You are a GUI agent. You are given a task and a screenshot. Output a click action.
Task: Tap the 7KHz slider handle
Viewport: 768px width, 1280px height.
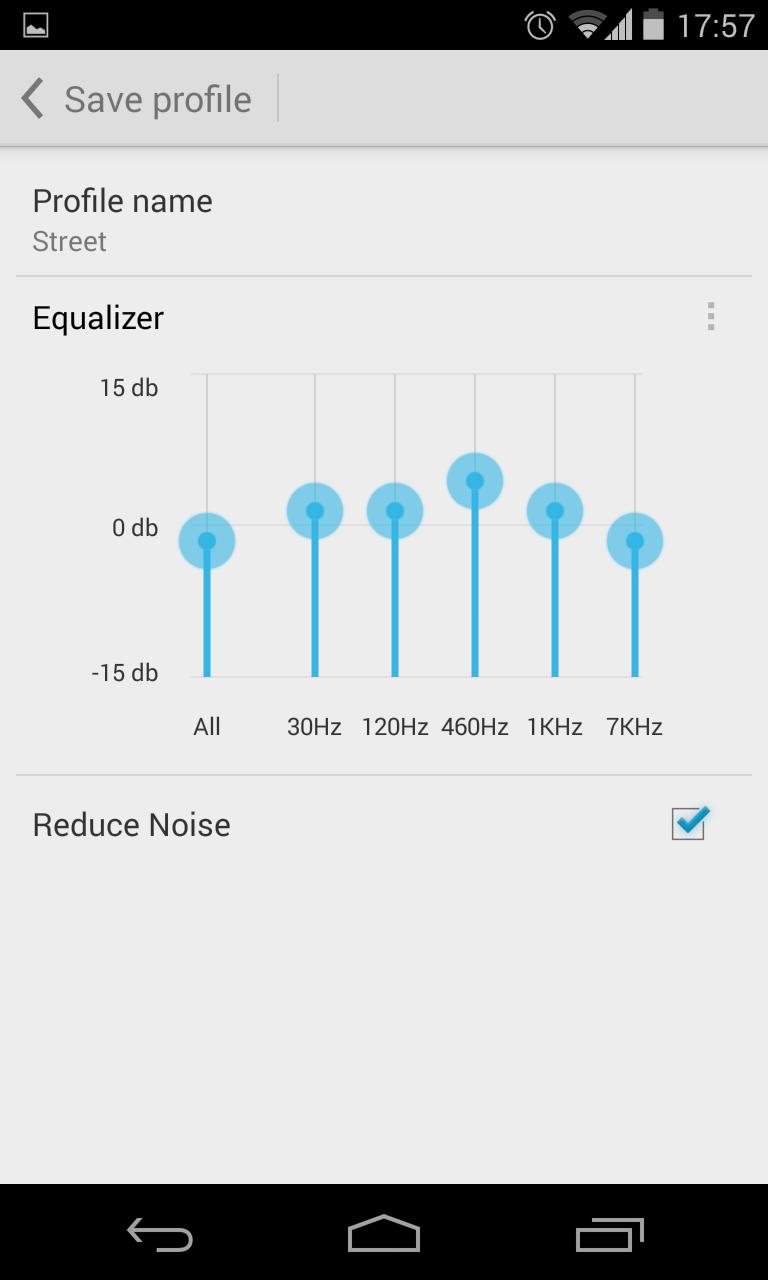[x=635, y=541]
